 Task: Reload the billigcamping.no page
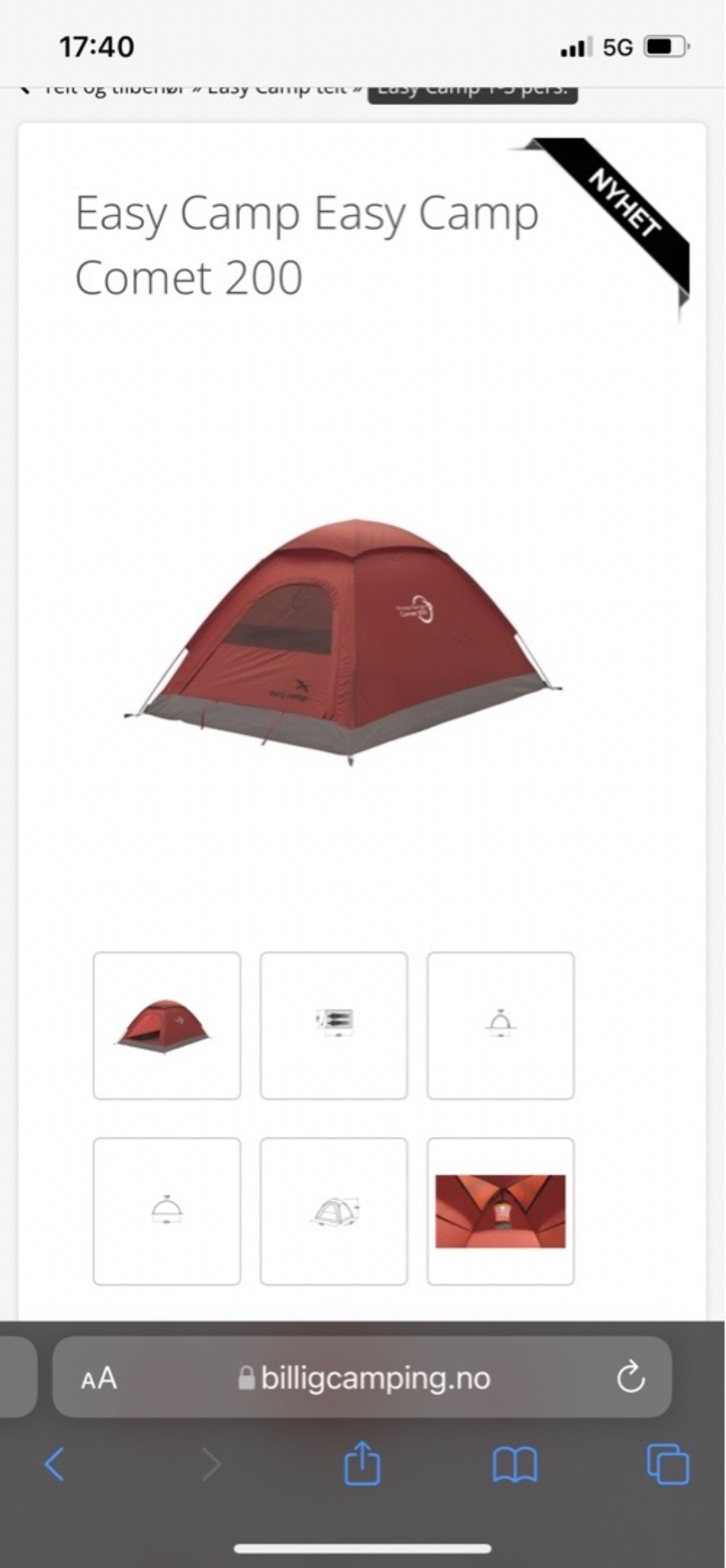point(631,1379)
